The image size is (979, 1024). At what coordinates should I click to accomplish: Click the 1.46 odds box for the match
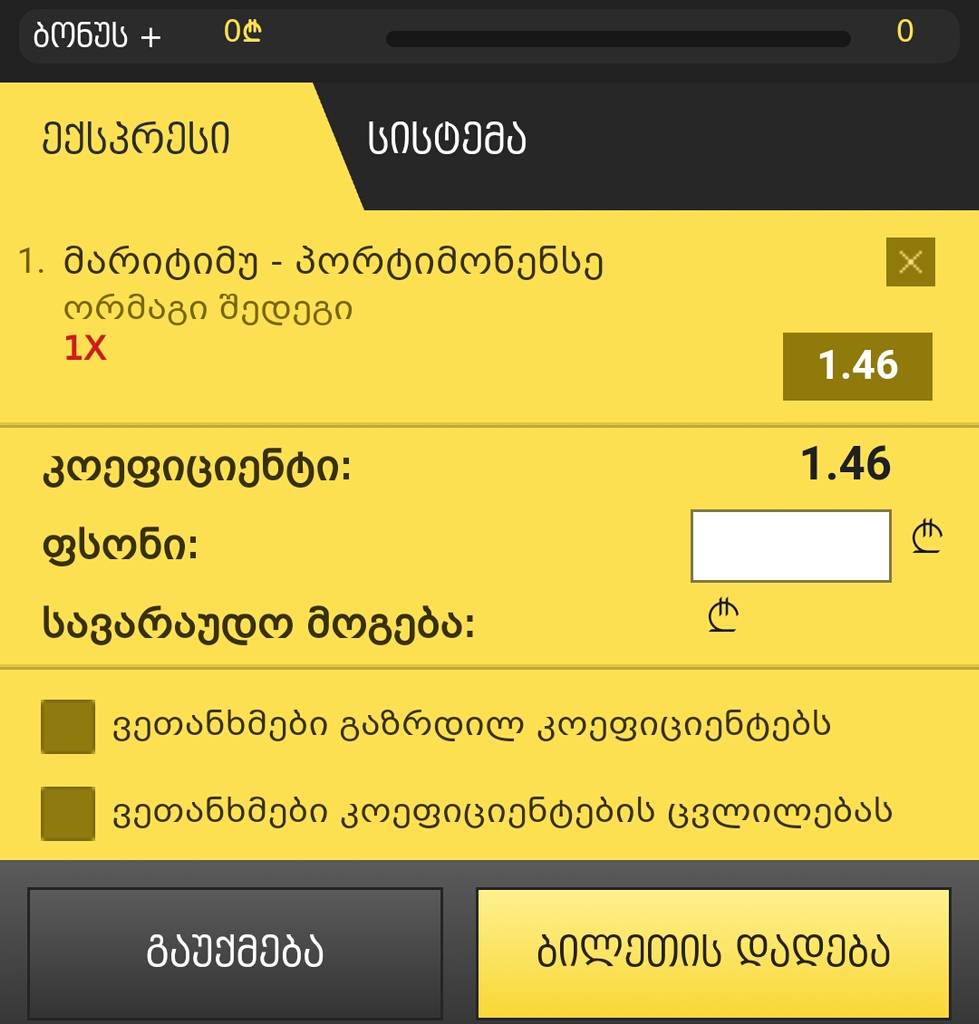pos(856,366)
